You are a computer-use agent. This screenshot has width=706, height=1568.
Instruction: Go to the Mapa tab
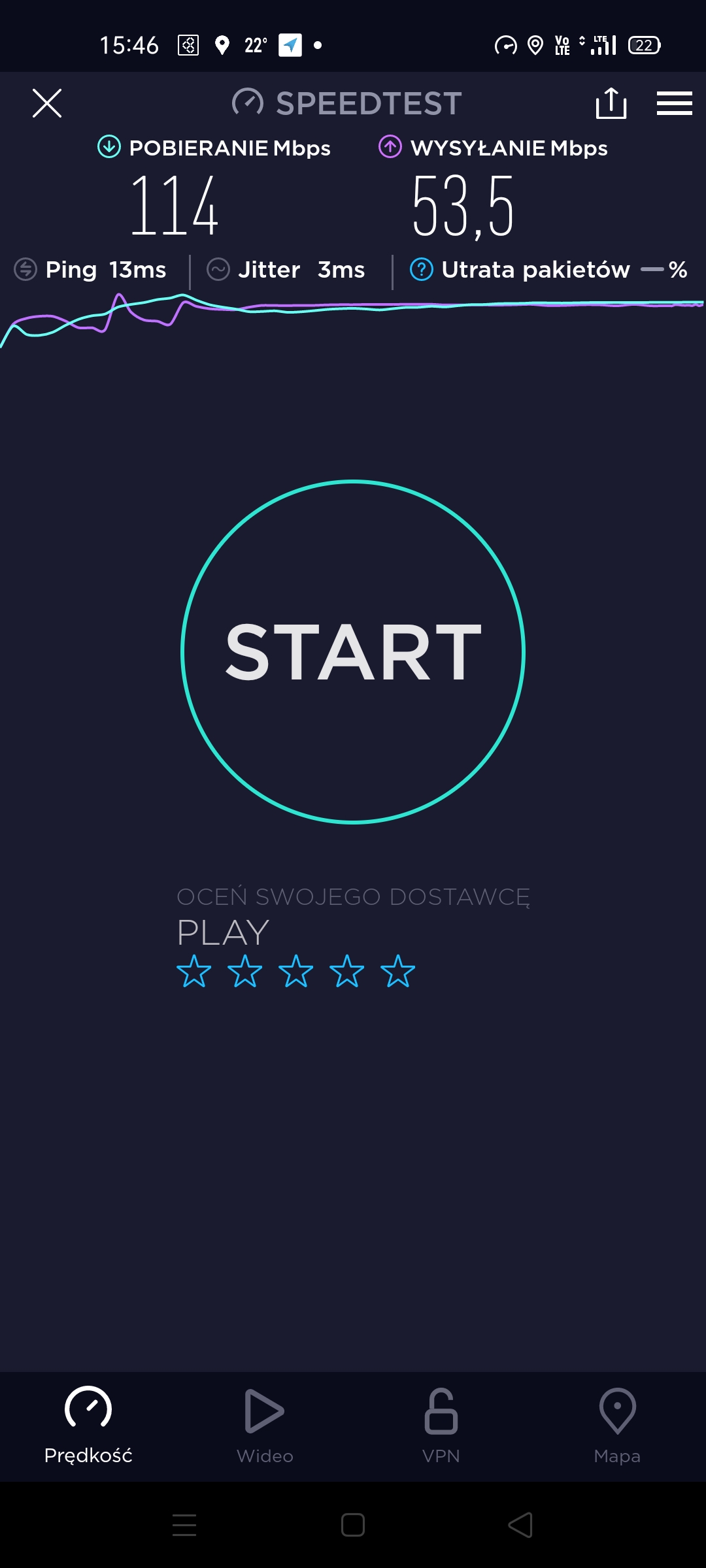pyautogui.click(x=617, y=1424)
